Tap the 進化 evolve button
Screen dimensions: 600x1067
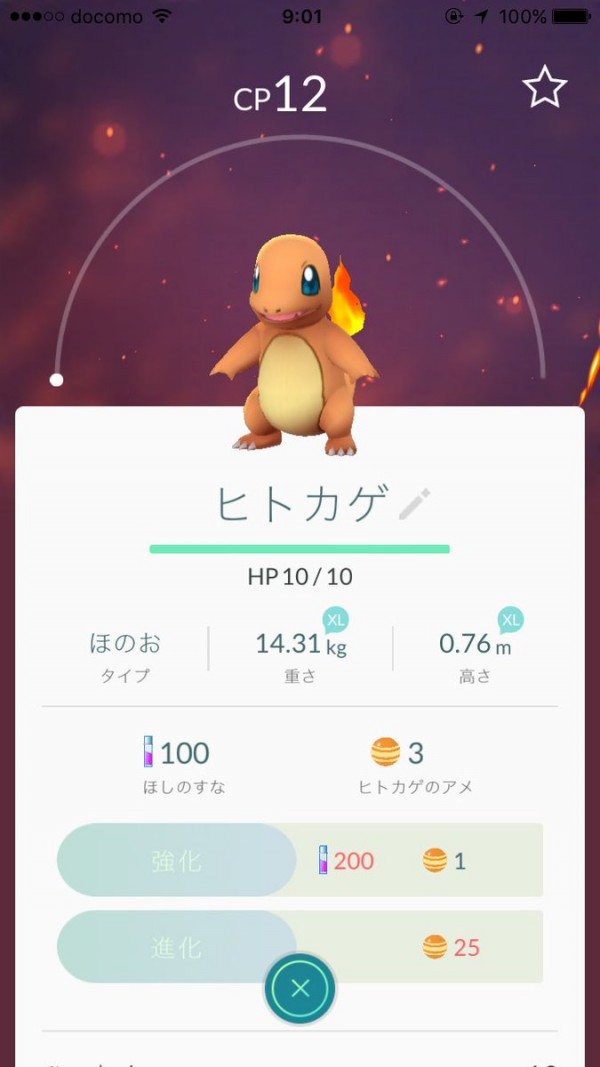click(x=177, y=947)
